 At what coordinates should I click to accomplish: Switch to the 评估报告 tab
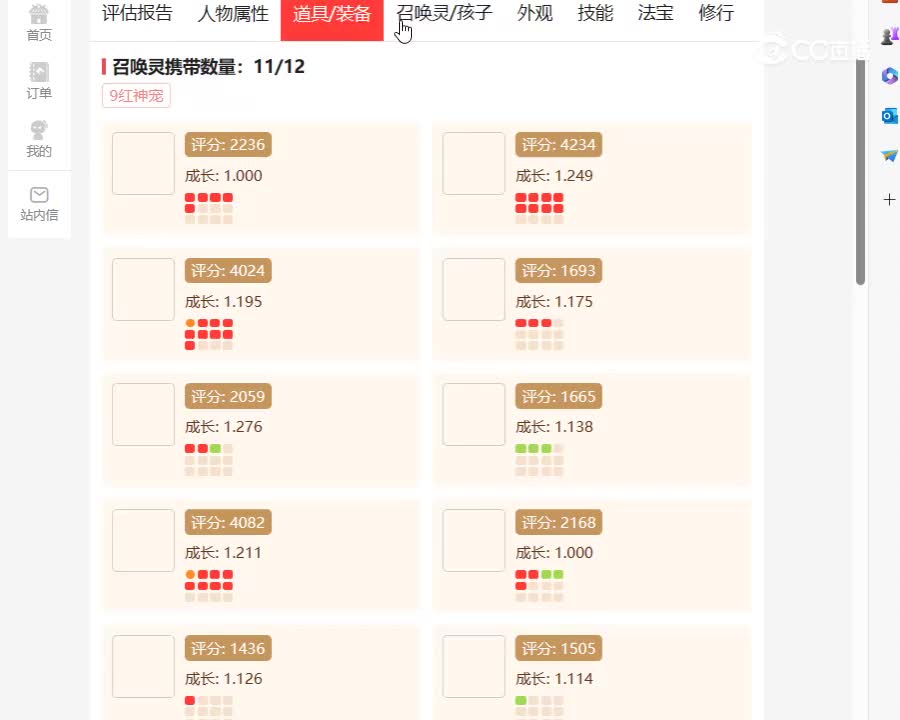pos(137,14)
